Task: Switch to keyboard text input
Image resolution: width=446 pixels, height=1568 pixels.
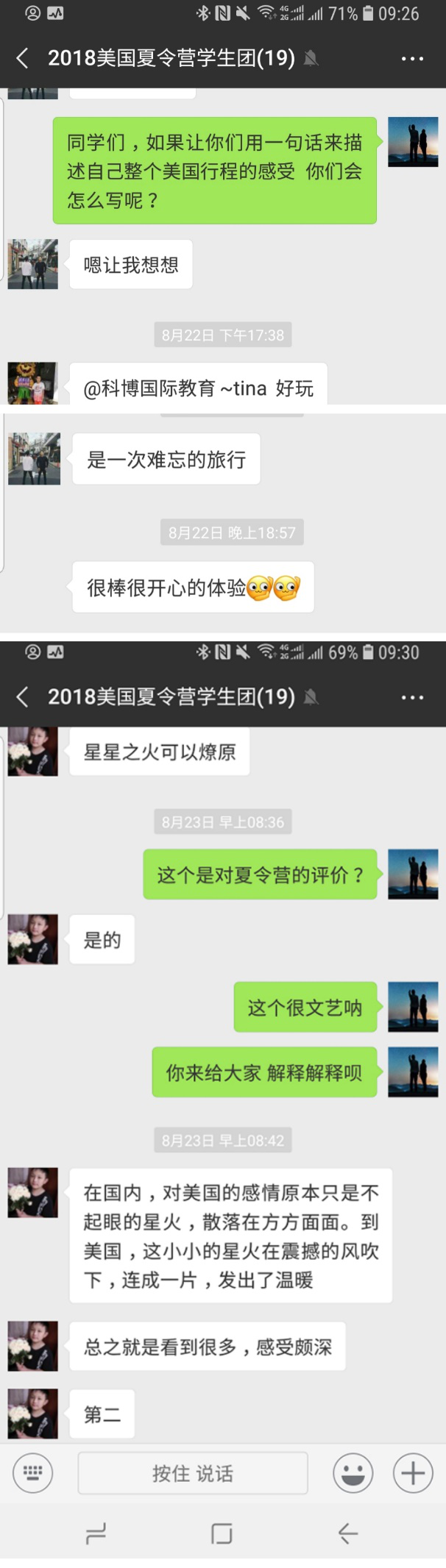Action: [x=33, y=1472]
